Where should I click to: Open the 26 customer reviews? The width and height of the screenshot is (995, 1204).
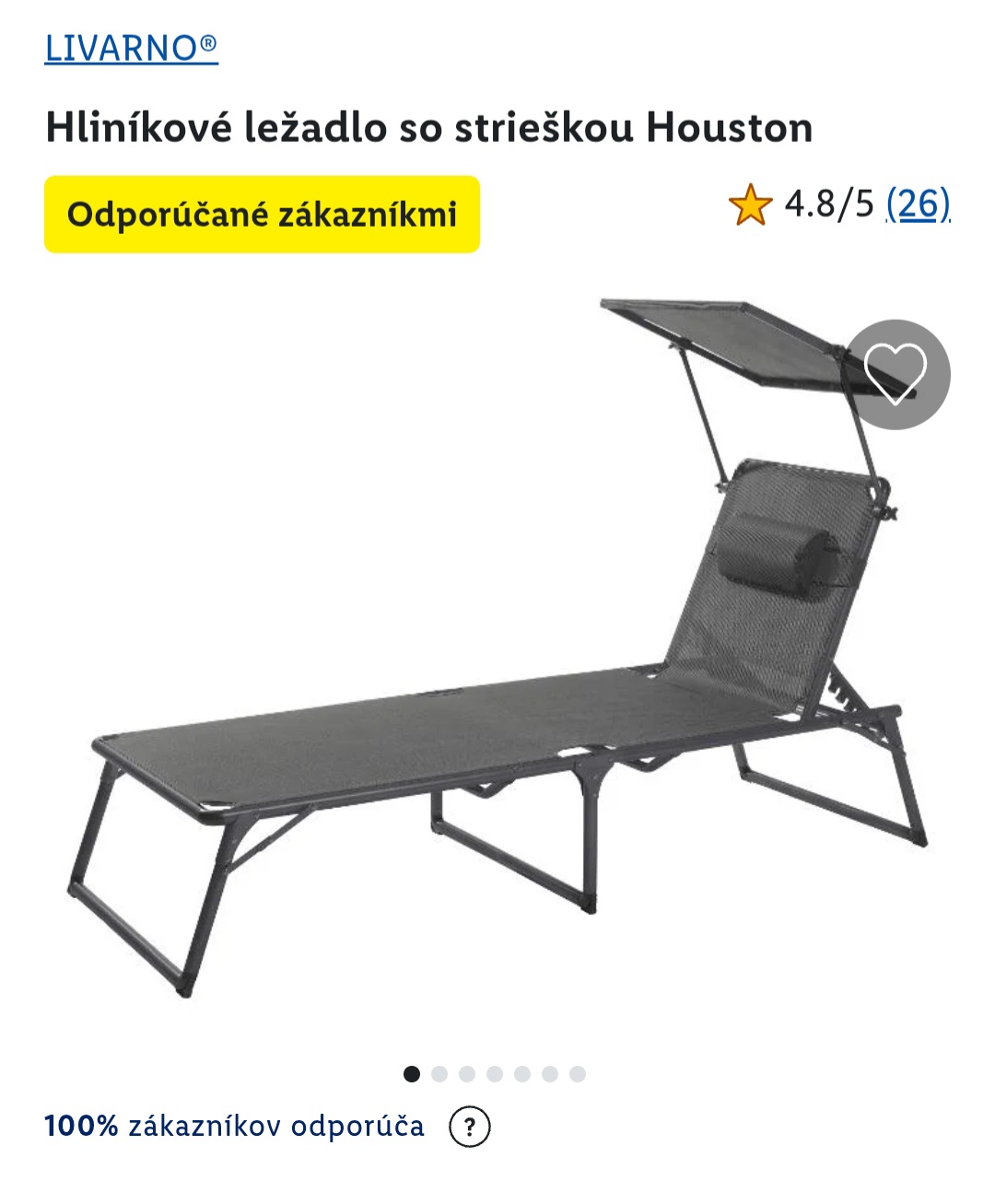tap(917, 204)
